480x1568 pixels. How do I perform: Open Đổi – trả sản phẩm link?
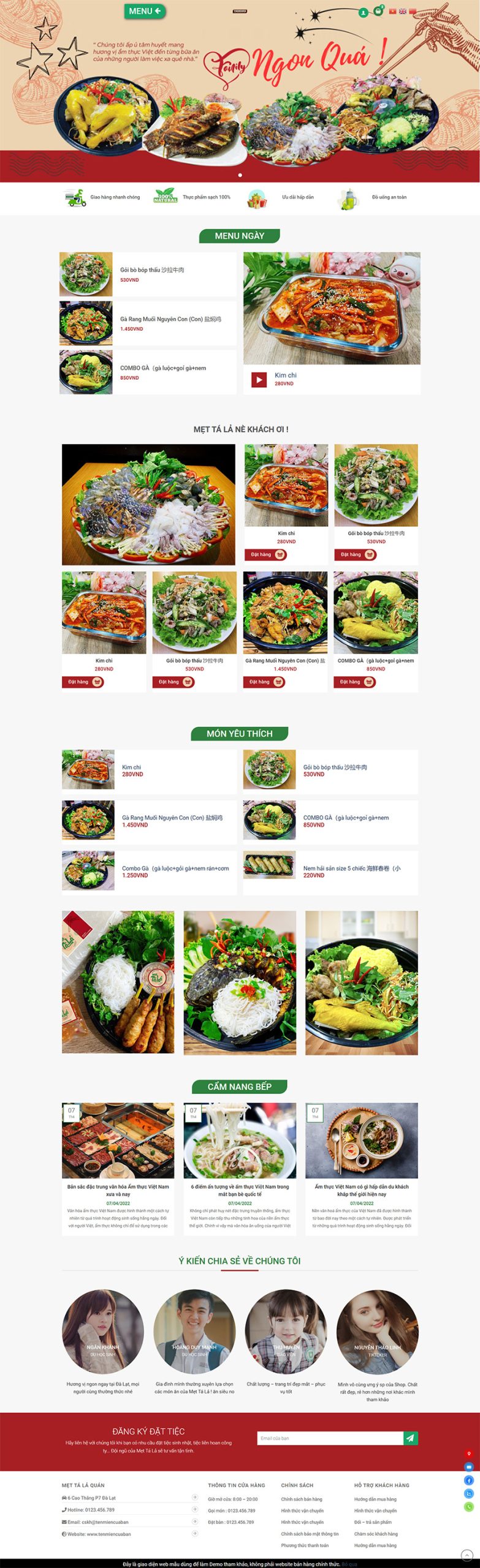(x=372, y=1522)
